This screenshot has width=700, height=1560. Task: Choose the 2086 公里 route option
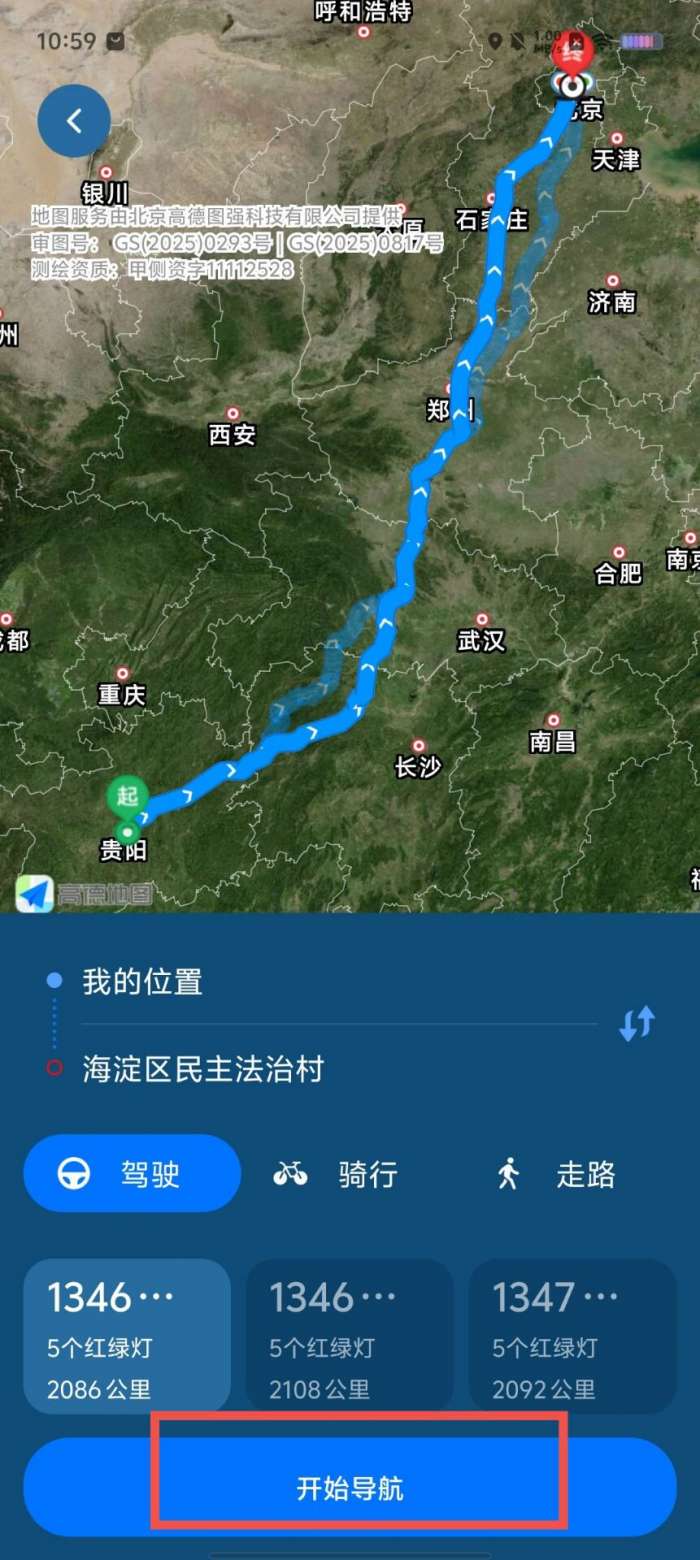[x=127, y=1336]
